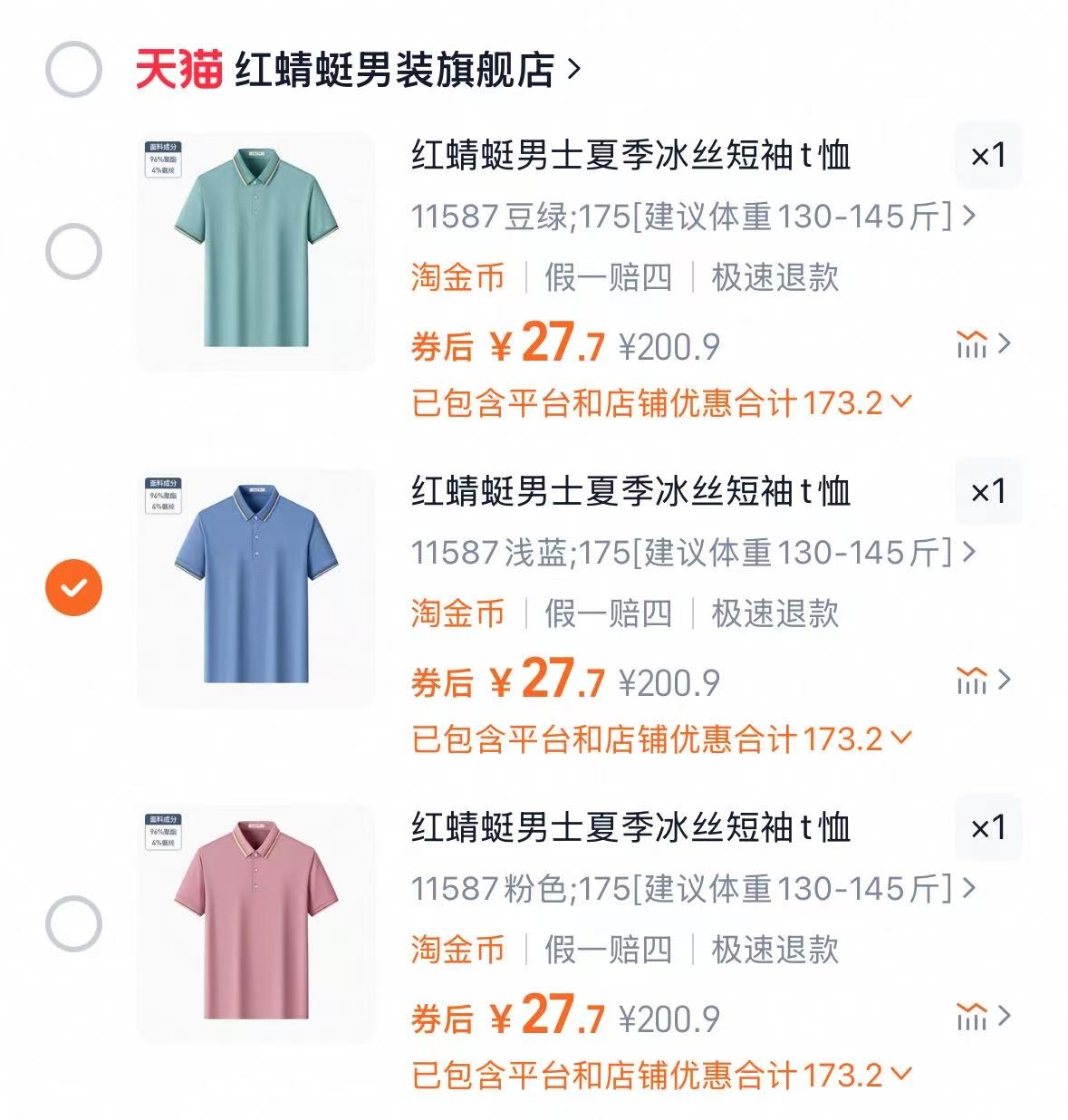The image size is (1068, 1120).
Task: Click the green polo shirt thumbnail
Action: coord(256,251)
